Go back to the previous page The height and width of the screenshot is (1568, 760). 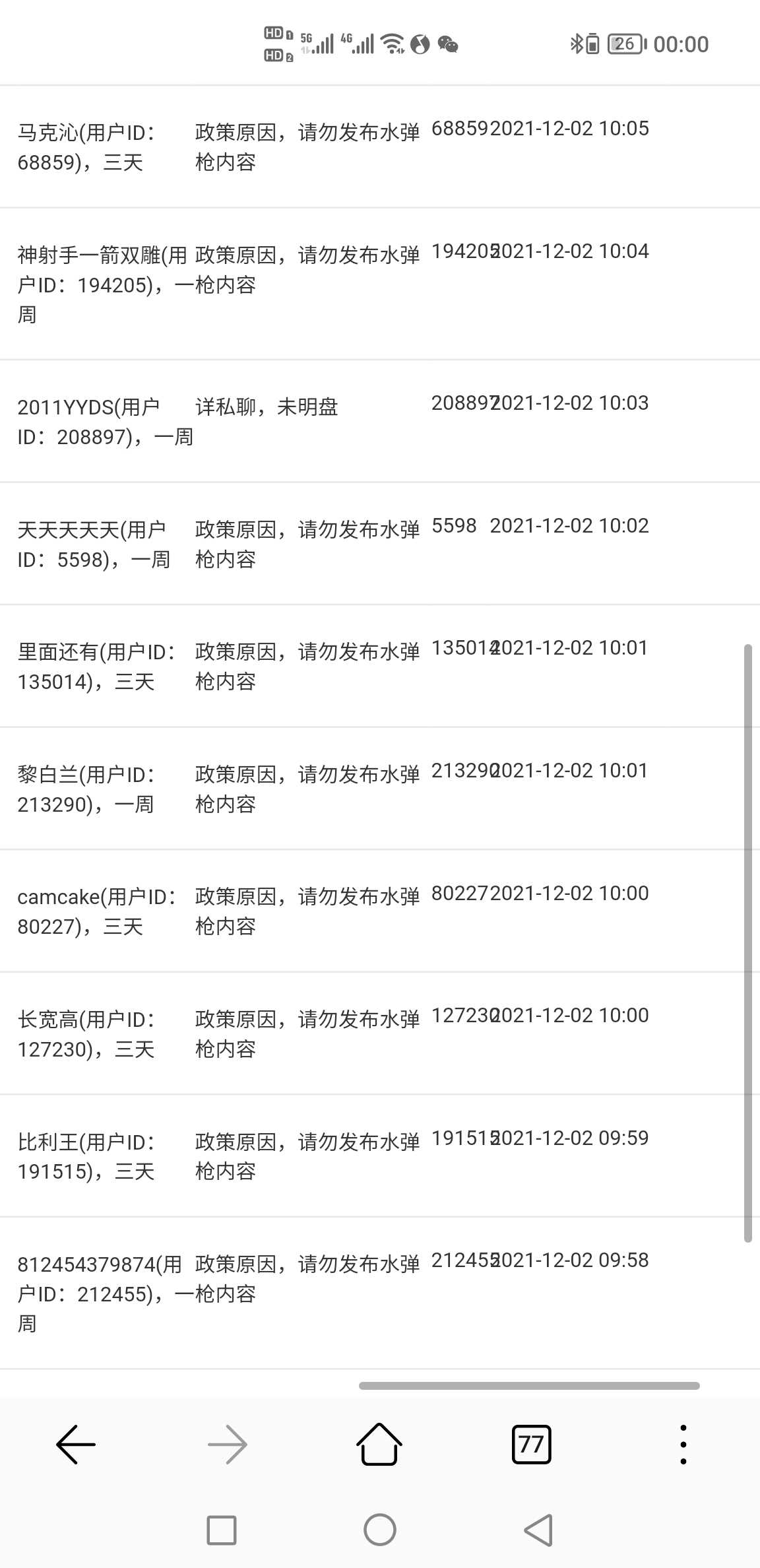coord(76,1445)
